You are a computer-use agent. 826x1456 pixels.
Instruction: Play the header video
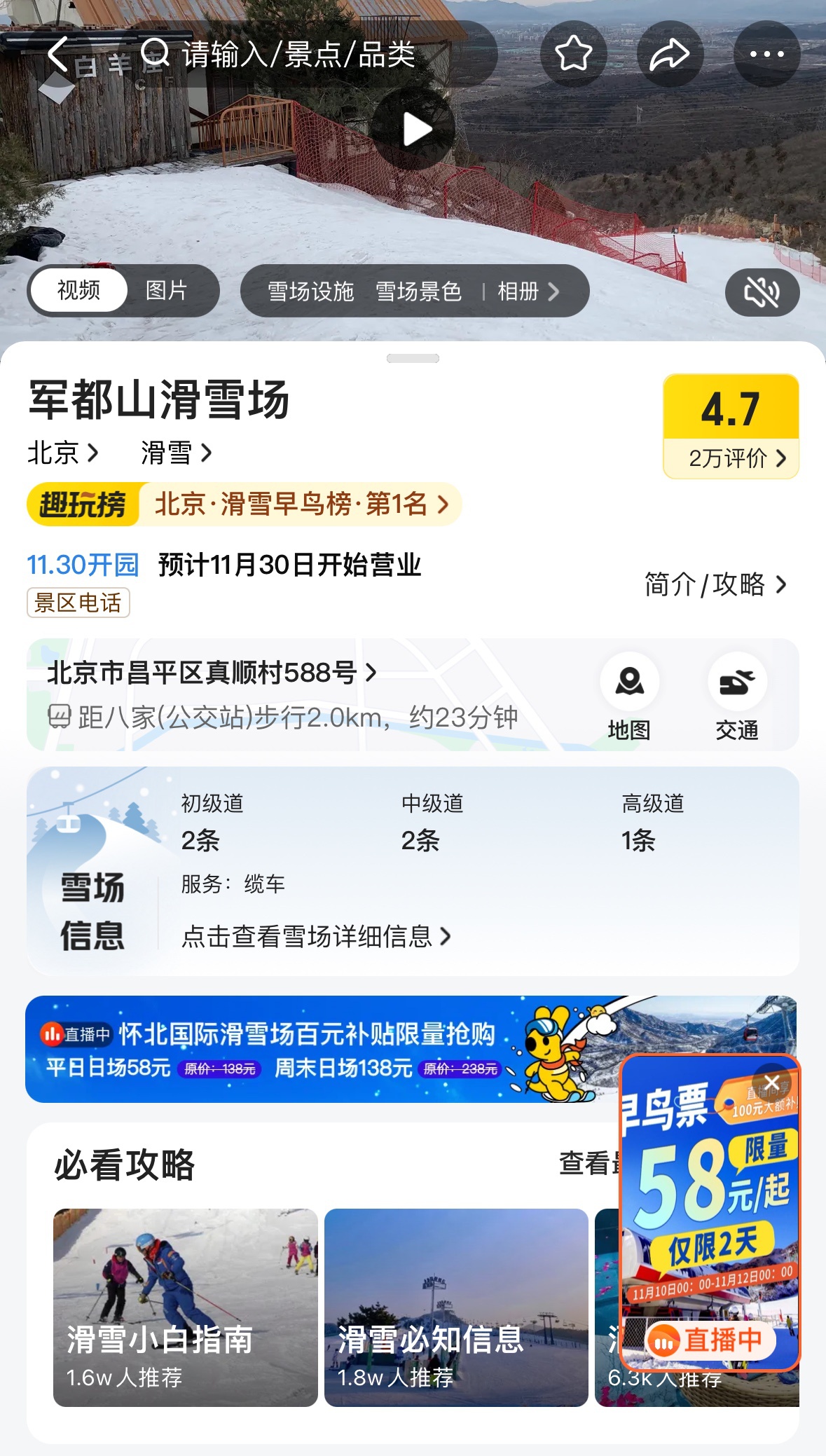click(413, 130)
